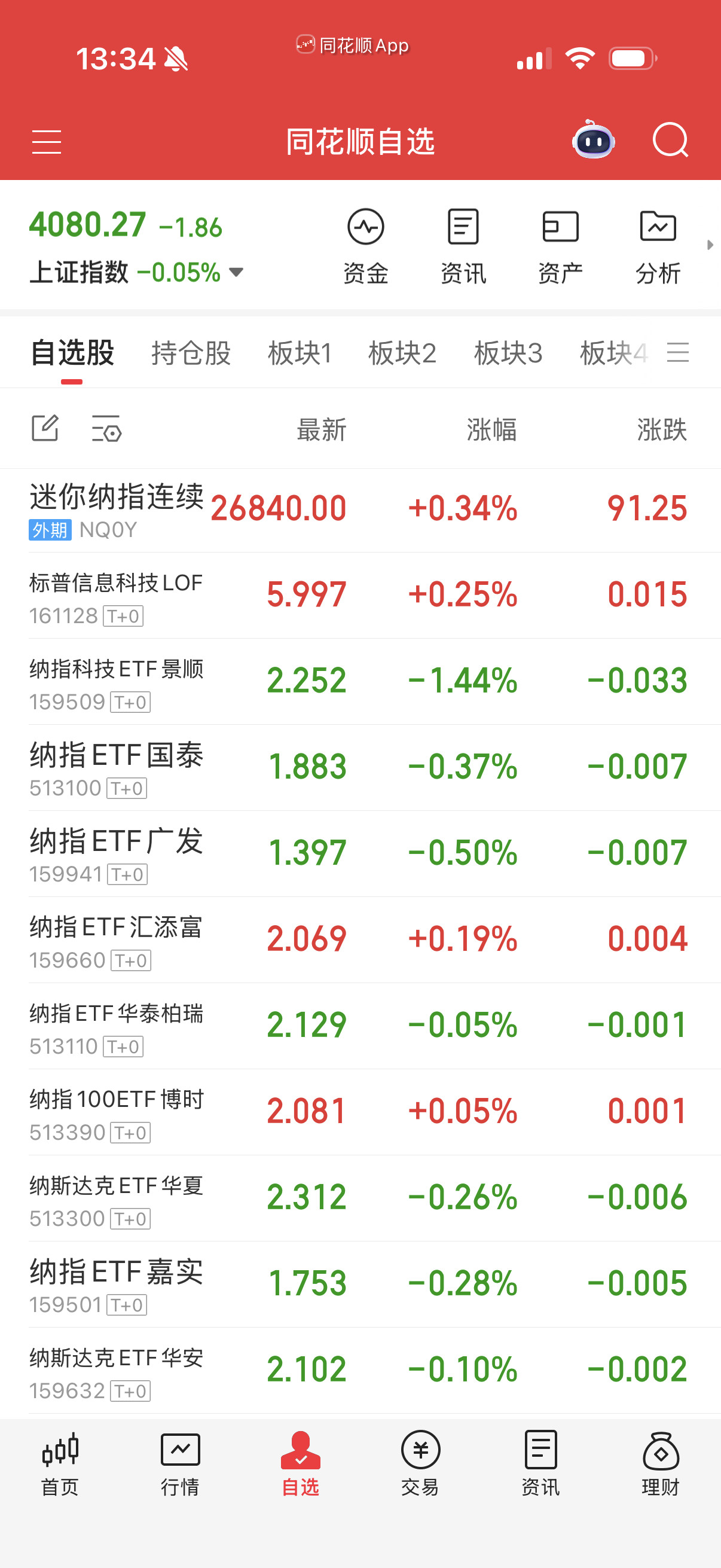Open the 资产 assets shortcut

pyautogui.click(x=560, y=243)
